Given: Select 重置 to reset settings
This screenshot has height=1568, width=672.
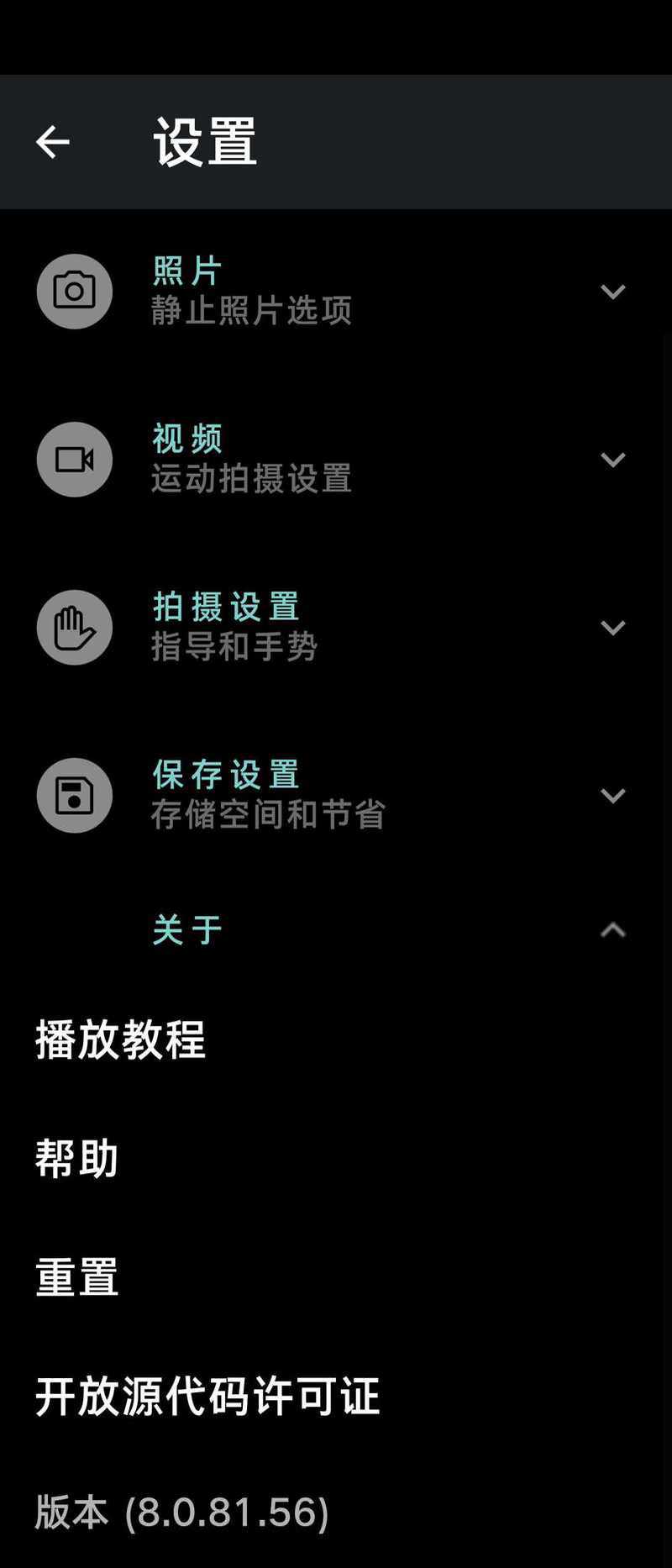Looking at the screenshot, I should [77, 1277].
